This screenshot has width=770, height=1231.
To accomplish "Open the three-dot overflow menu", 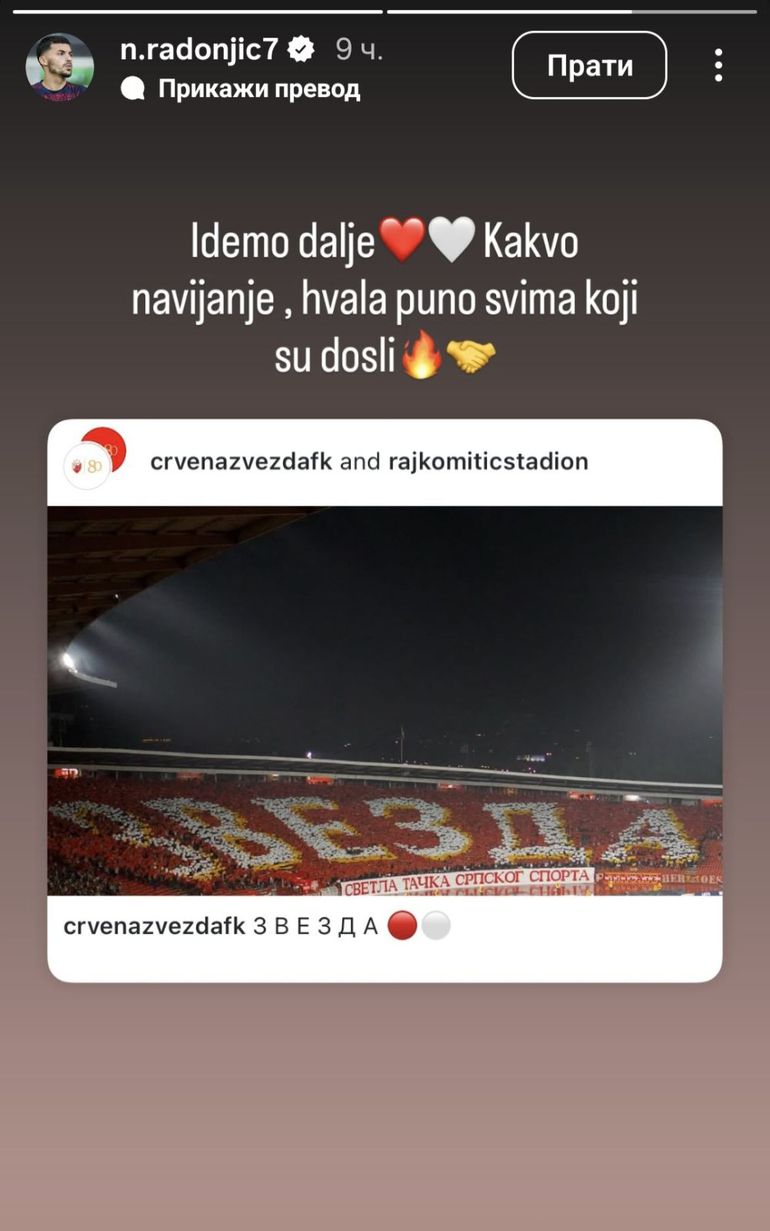I will click(x=718, y=66).
